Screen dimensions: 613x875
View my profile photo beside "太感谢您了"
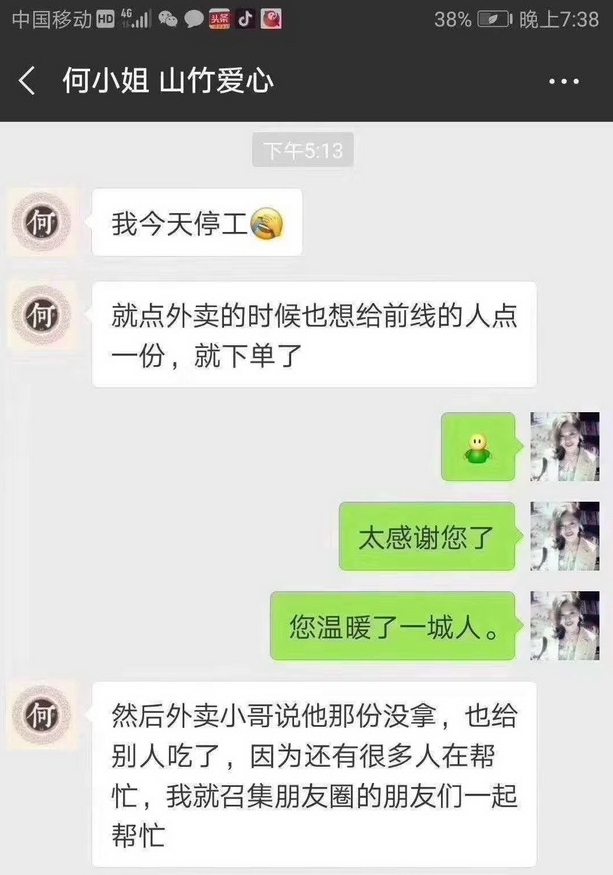(x=564, y=536)
